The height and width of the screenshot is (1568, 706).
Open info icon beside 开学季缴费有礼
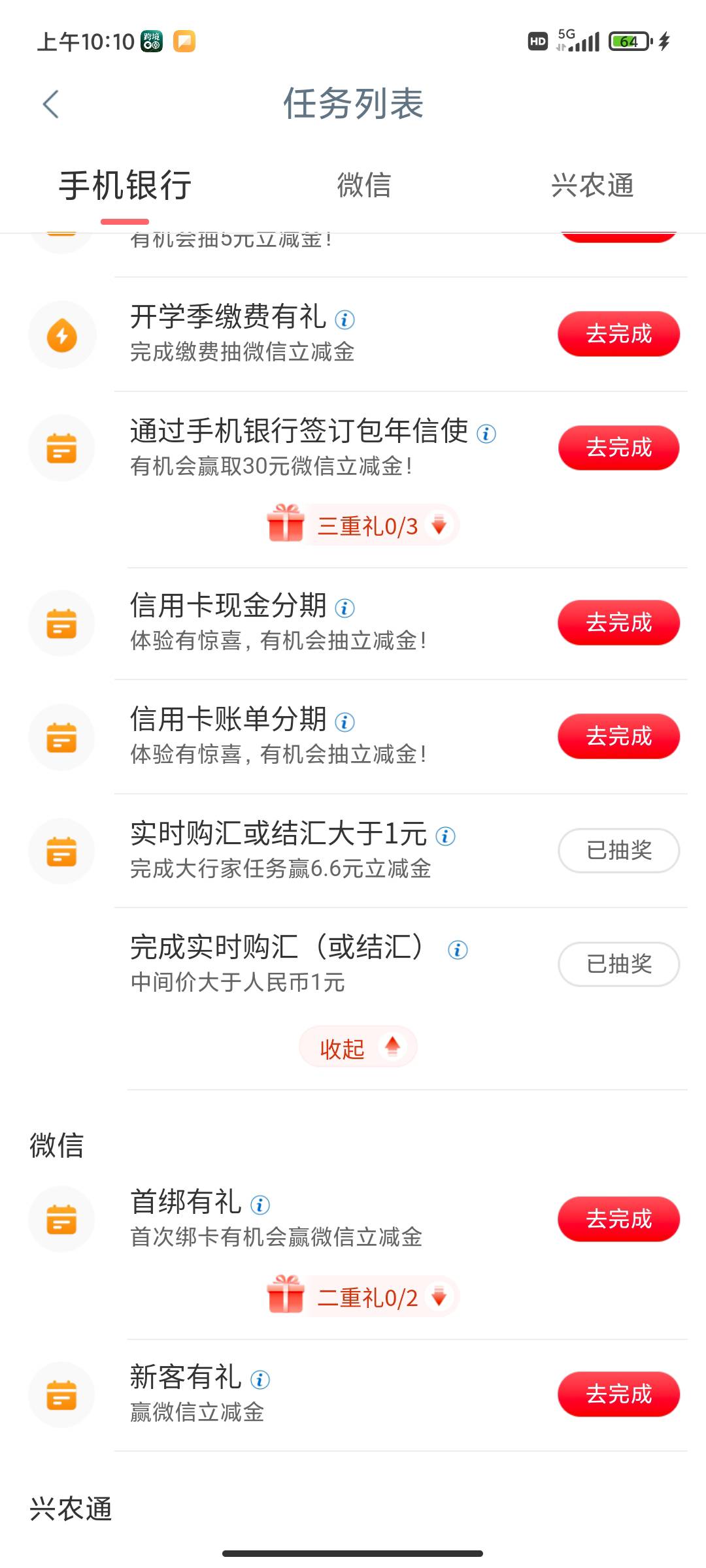pyautogui.click(x=345, y=319)
